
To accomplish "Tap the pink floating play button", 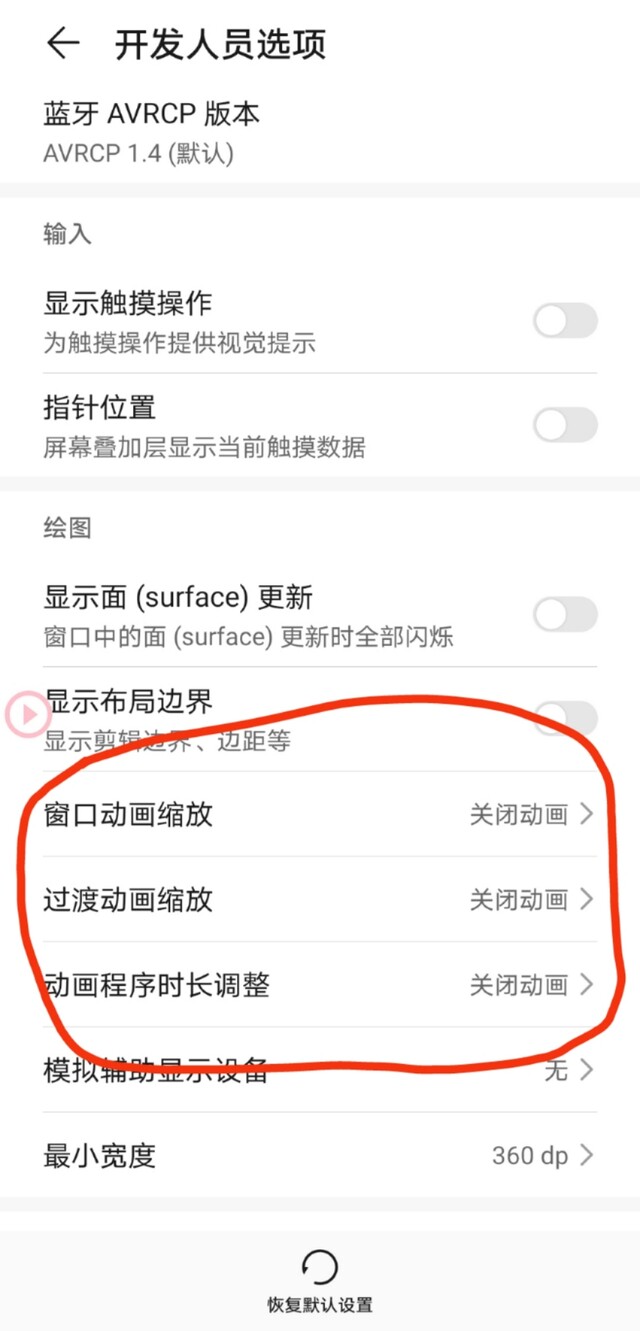I will 27,714.
